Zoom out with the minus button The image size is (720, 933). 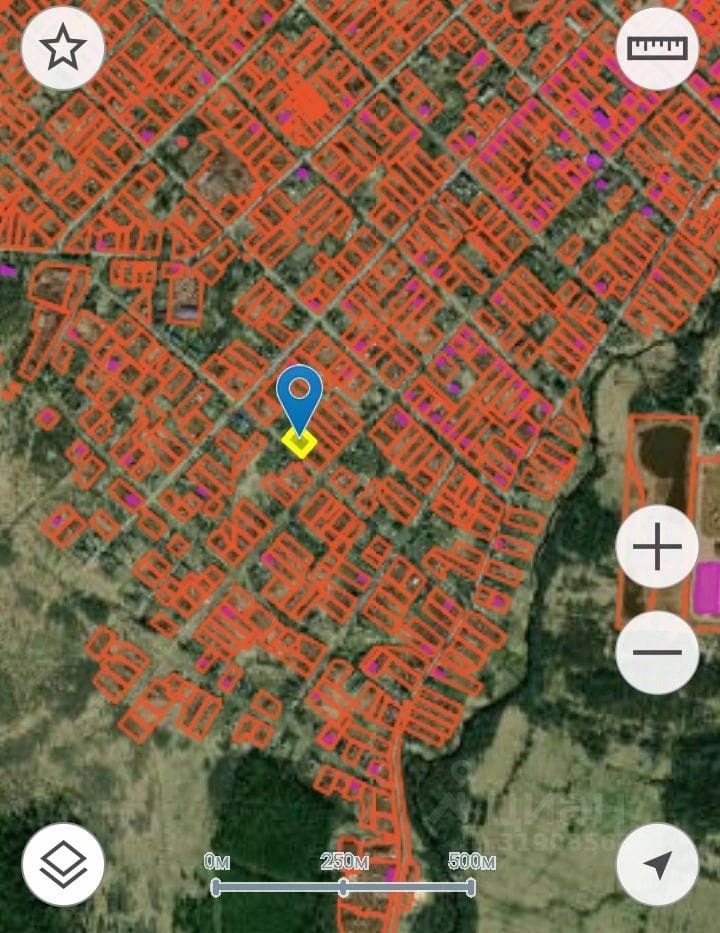[x=657, y=652]
